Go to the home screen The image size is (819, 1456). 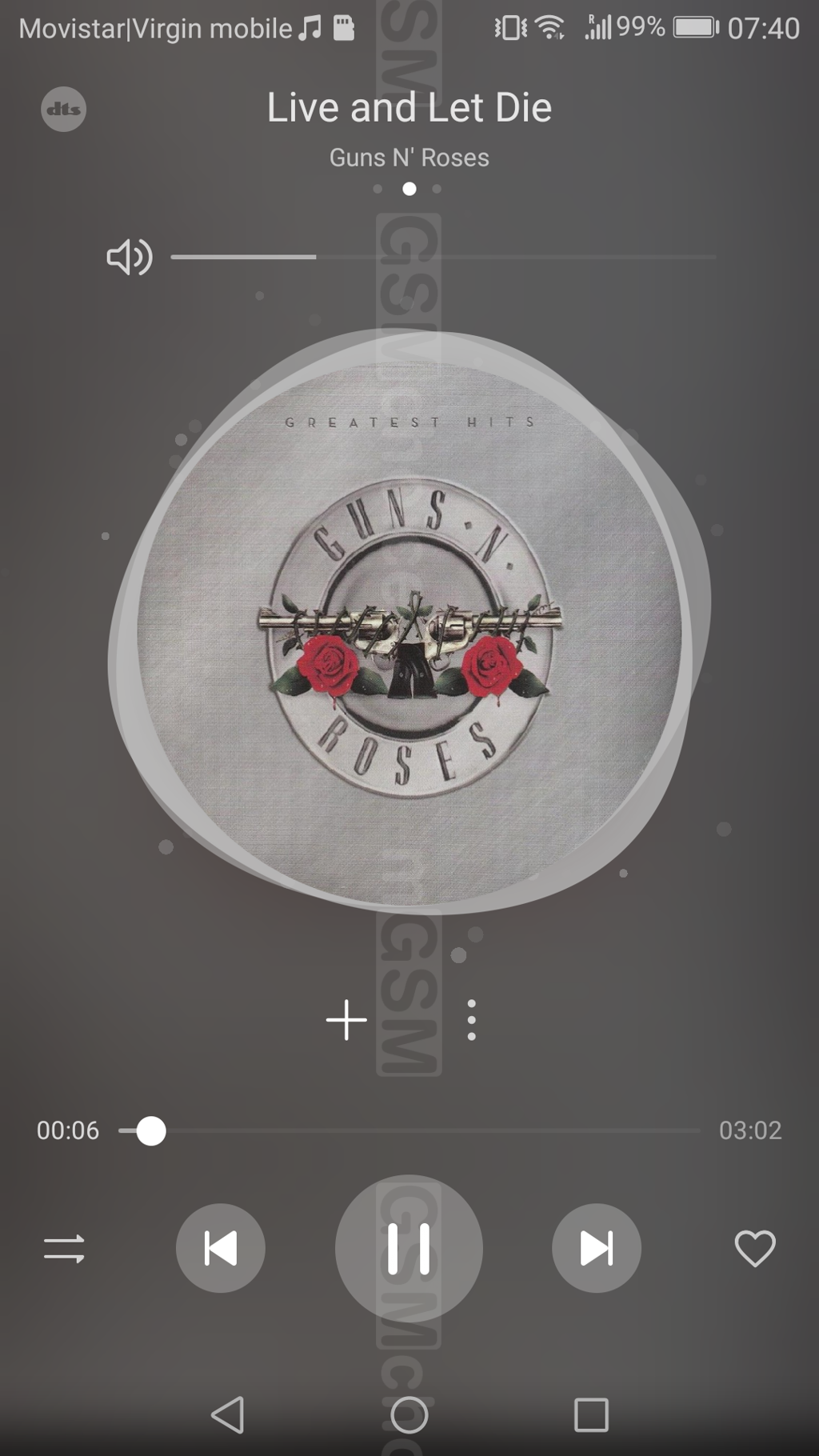point(409,1414)
